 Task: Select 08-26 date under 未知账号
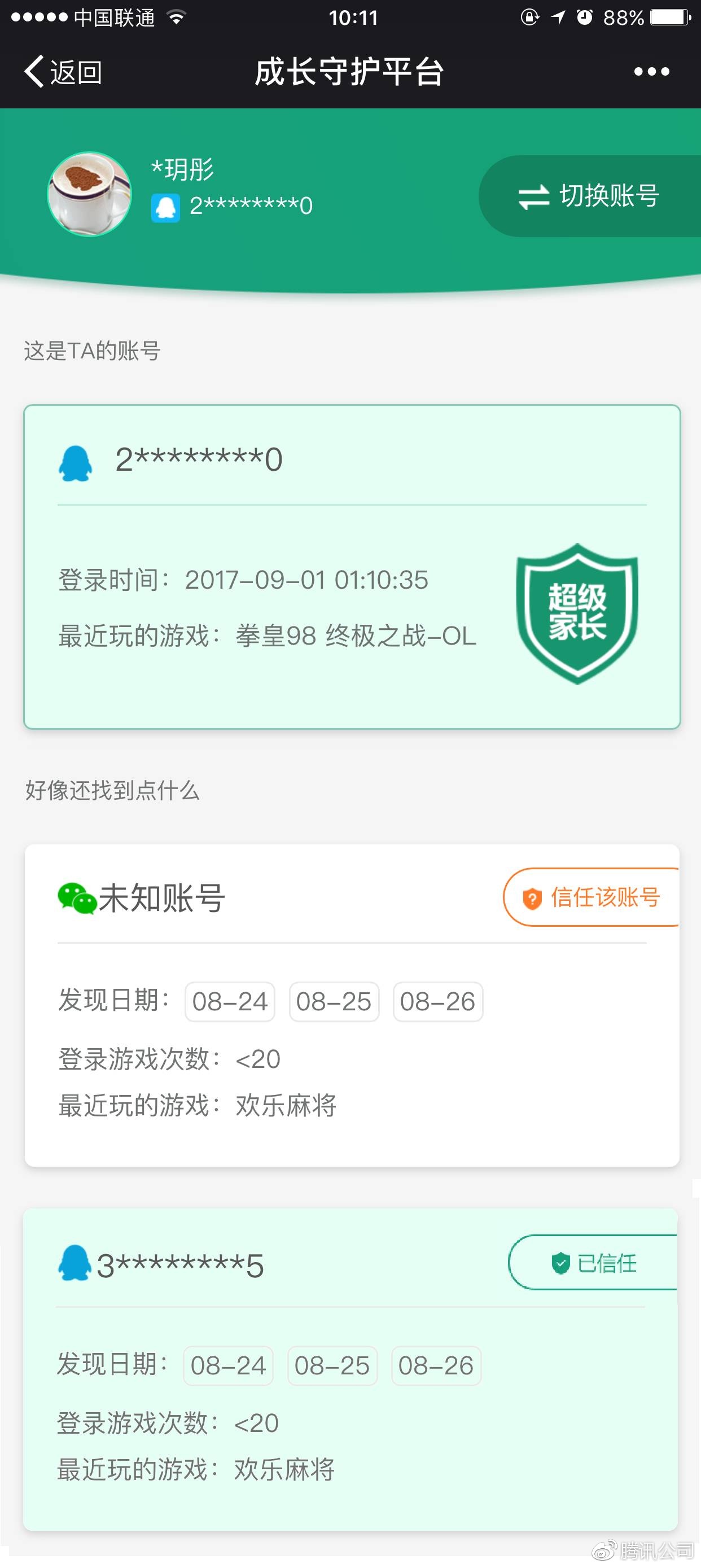tap(437, 1002)
